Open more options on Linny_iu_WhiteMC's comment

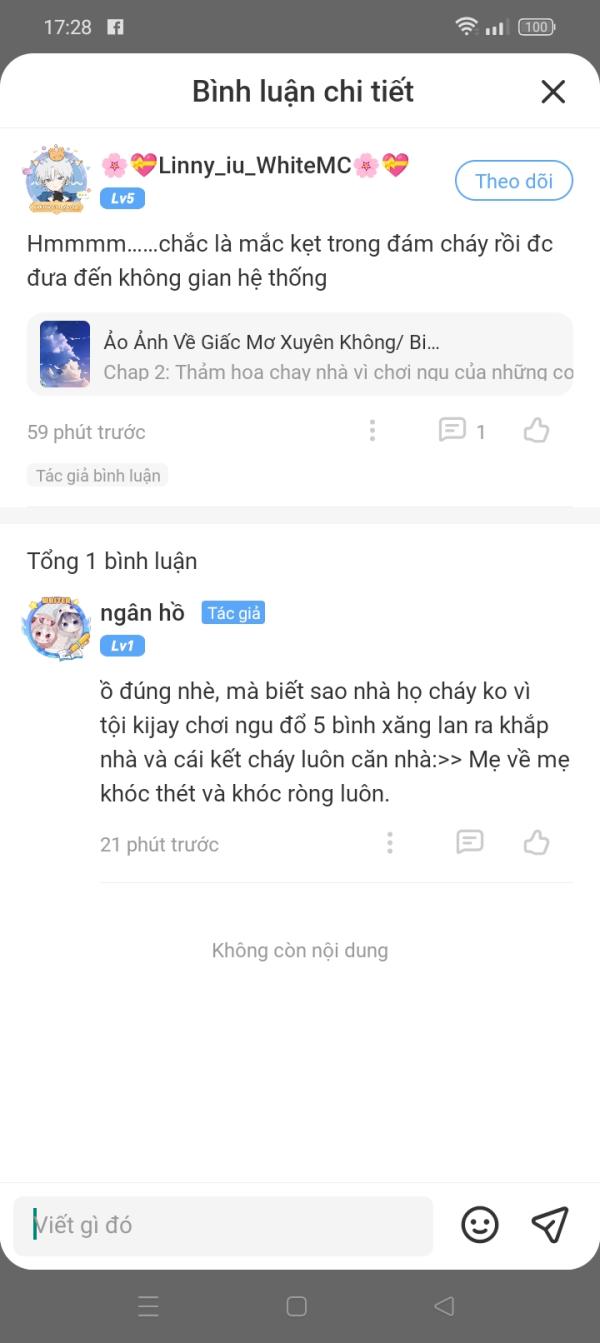372,431
